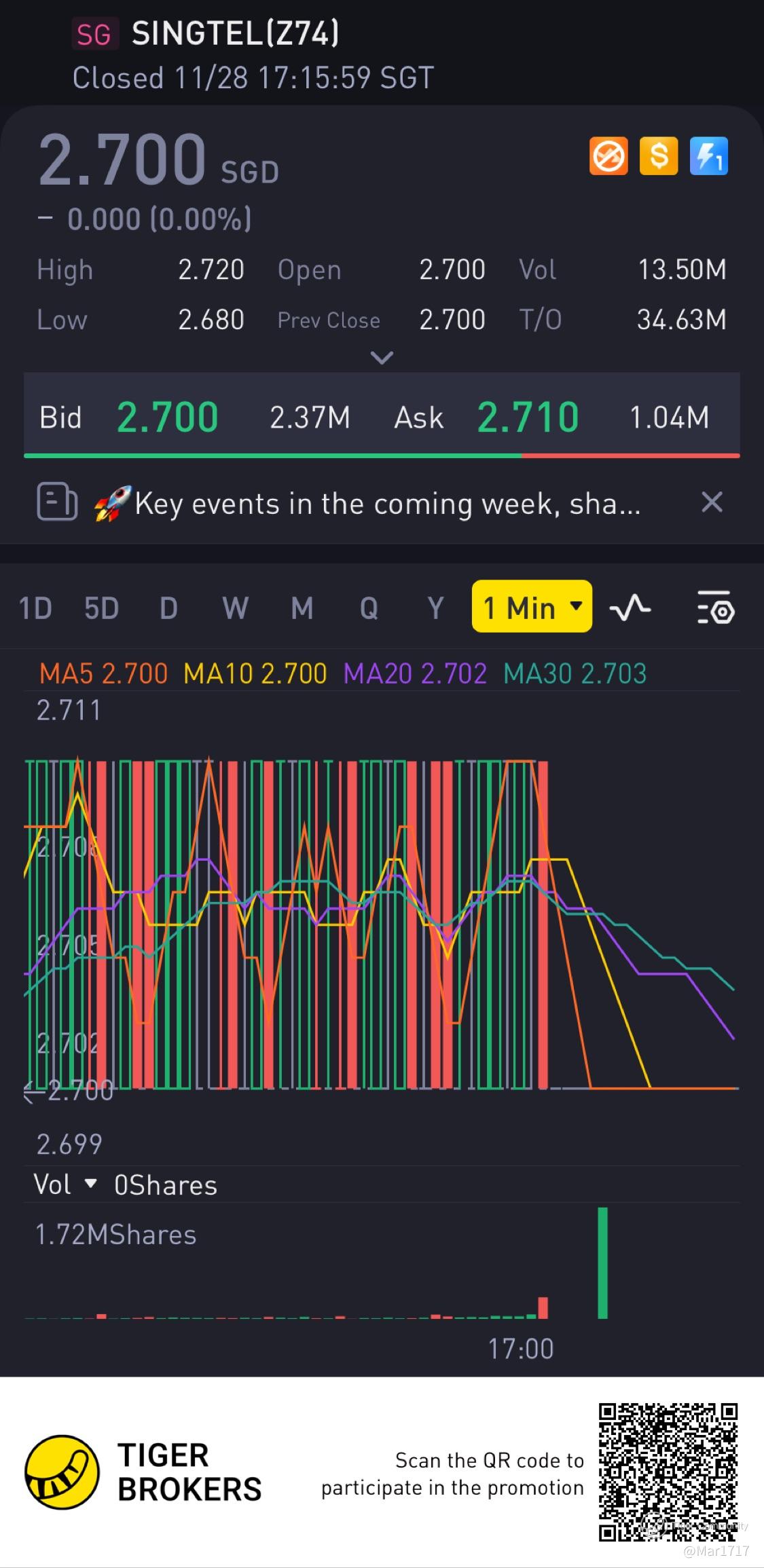764x1568 pixels.
Task: Open chart display settings
Action: point(715,608)
